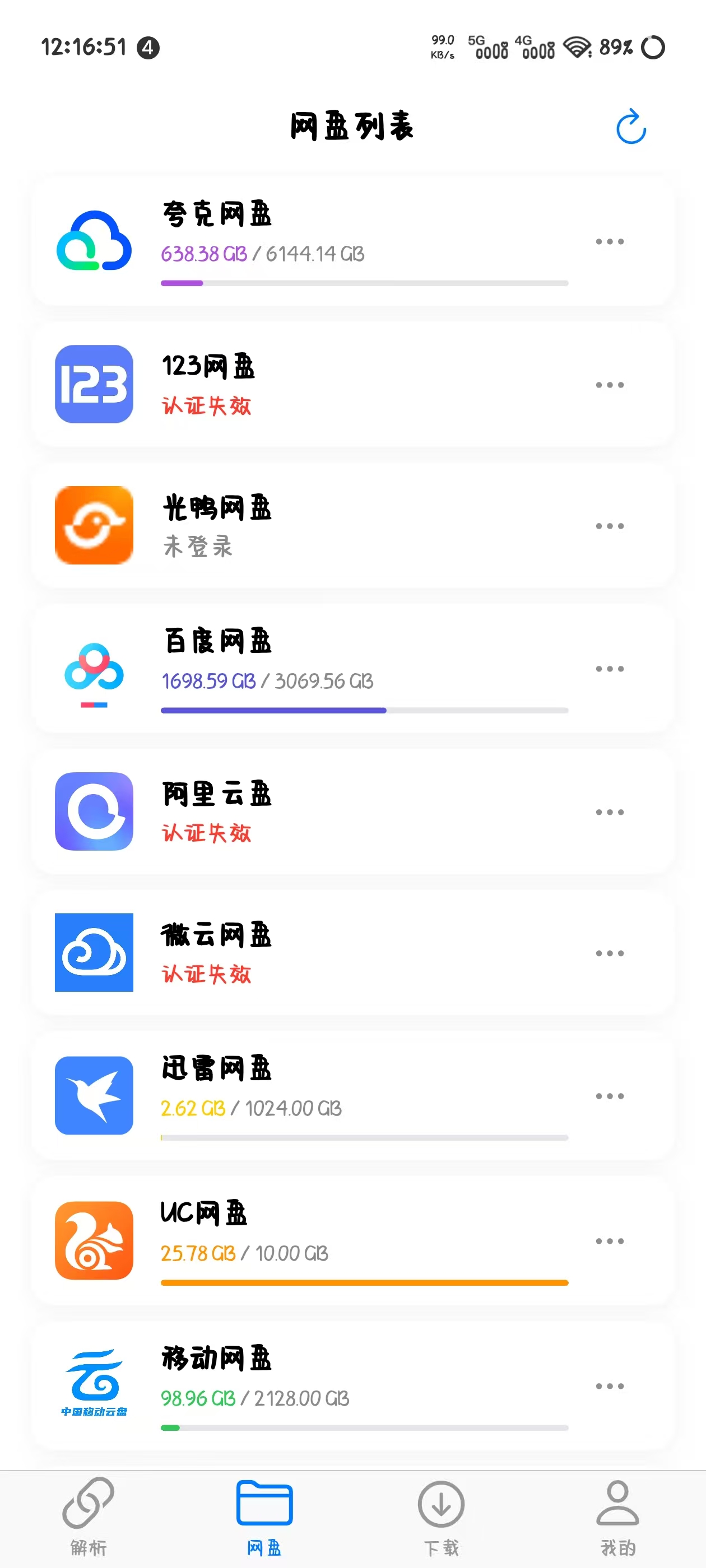Open the 微云网盘 entry
This screenshot has height=1568, width=706.
coord(352,953)
